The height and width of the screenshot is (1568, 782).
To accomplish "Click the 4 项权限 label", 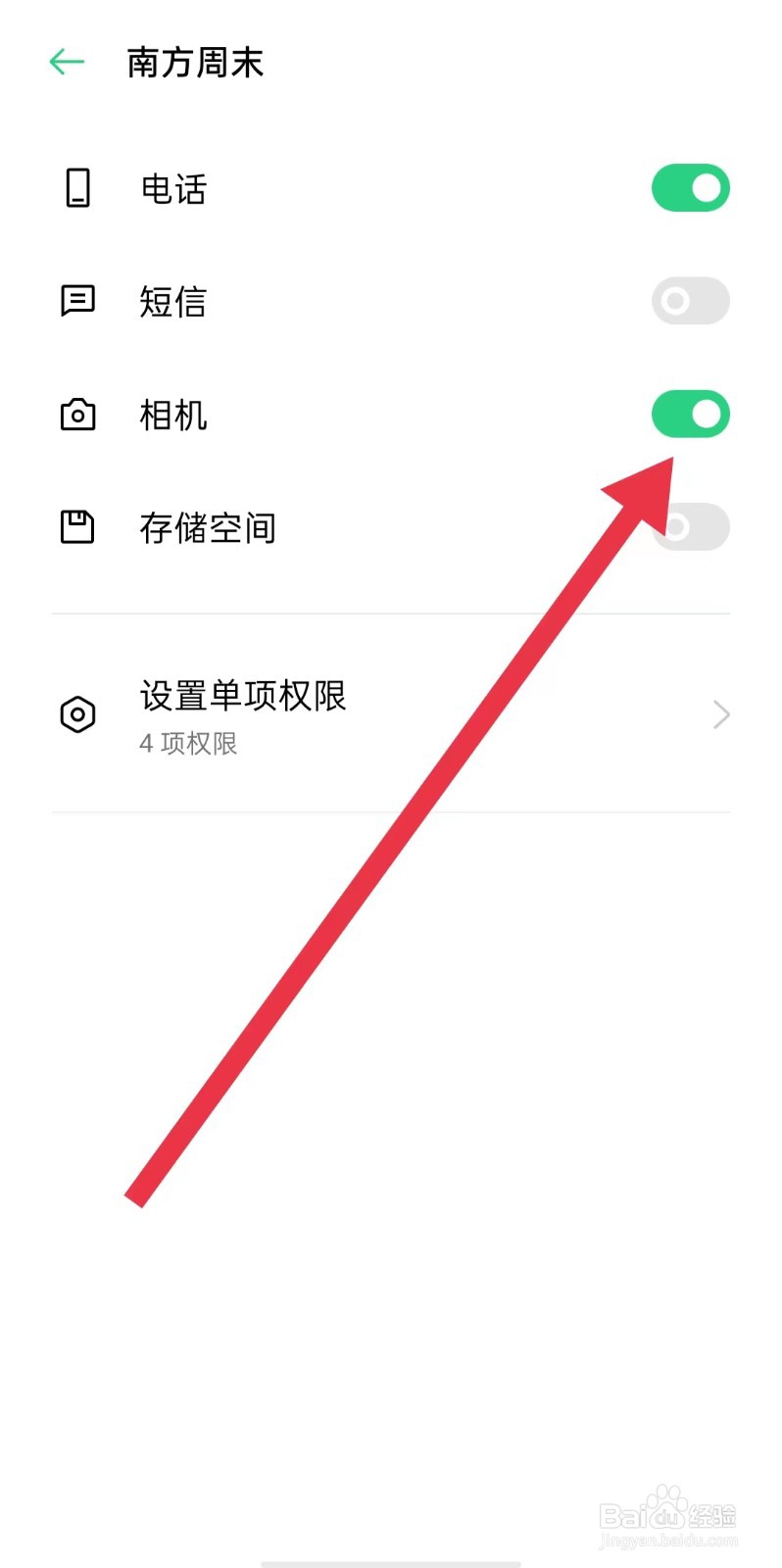I will tap(187, 743).
